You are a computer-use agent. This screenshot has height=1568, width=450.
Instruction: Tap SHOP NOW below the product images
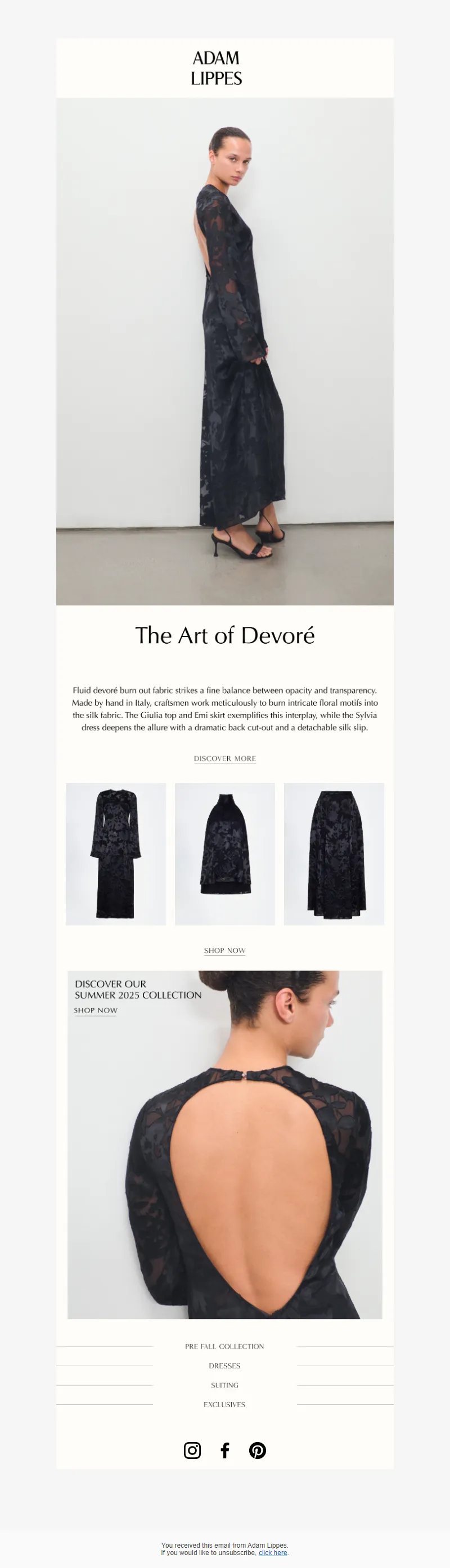tap(224, 950)
